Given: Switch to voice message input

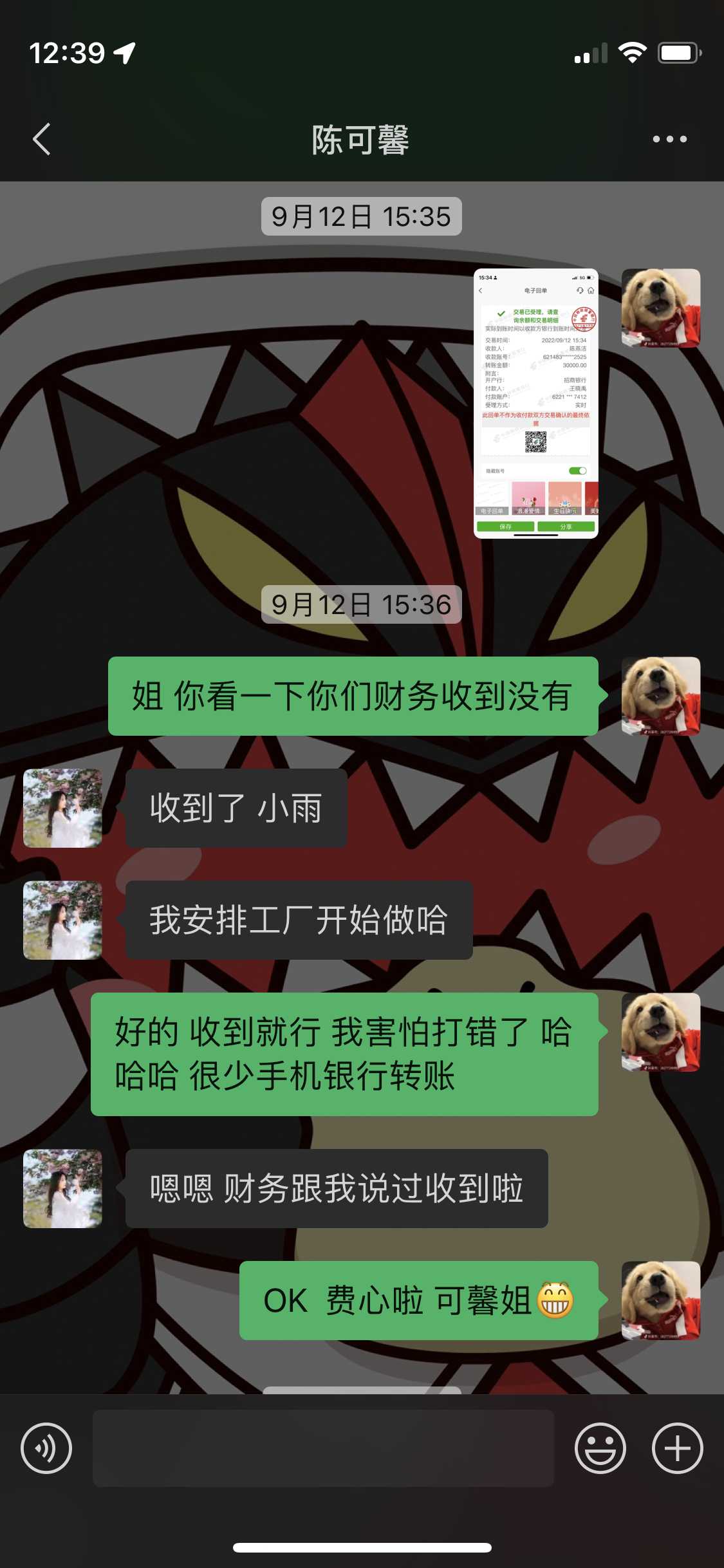Looking at the screenshot, I should tap(46, 1448).
